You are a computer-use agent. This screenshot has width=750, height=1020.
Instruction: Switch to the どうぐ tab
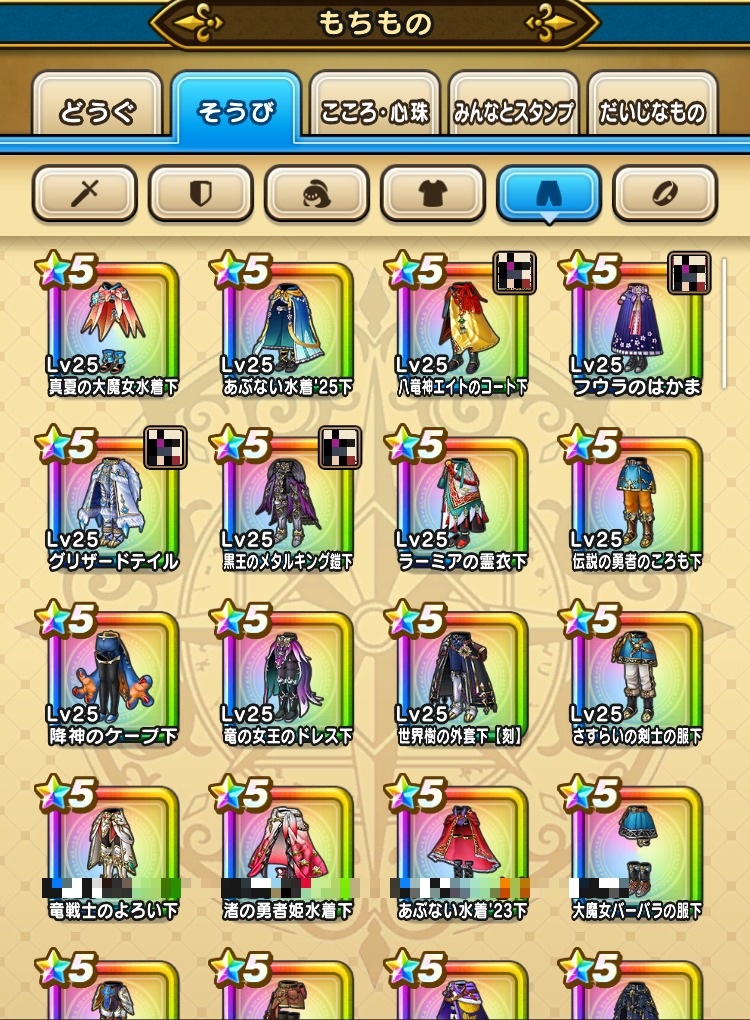pyautogui.click(x=97, y=111)
